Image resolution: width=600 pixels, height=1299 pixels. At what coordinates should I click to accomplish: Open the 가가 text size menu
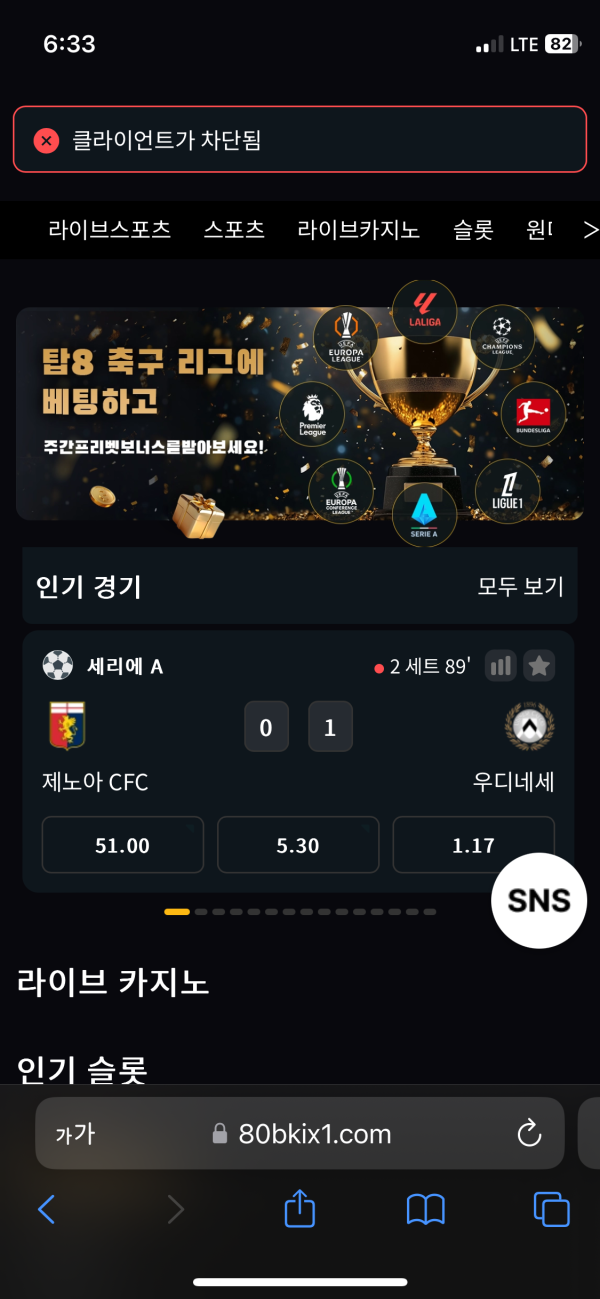(x=75, y=1133)
